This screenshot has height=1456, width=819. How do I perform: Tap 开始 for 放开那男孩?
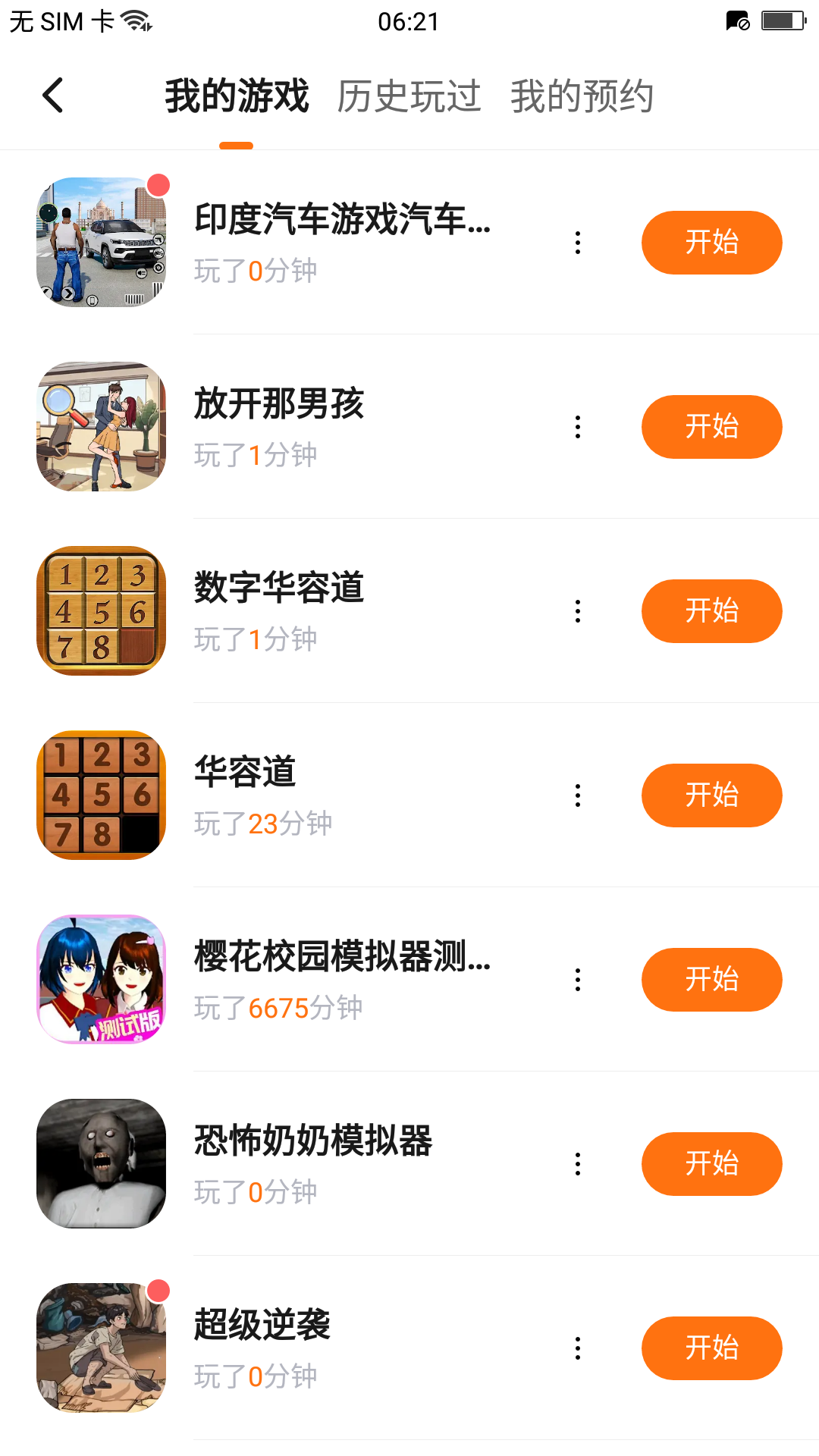[x=711, y=427]
